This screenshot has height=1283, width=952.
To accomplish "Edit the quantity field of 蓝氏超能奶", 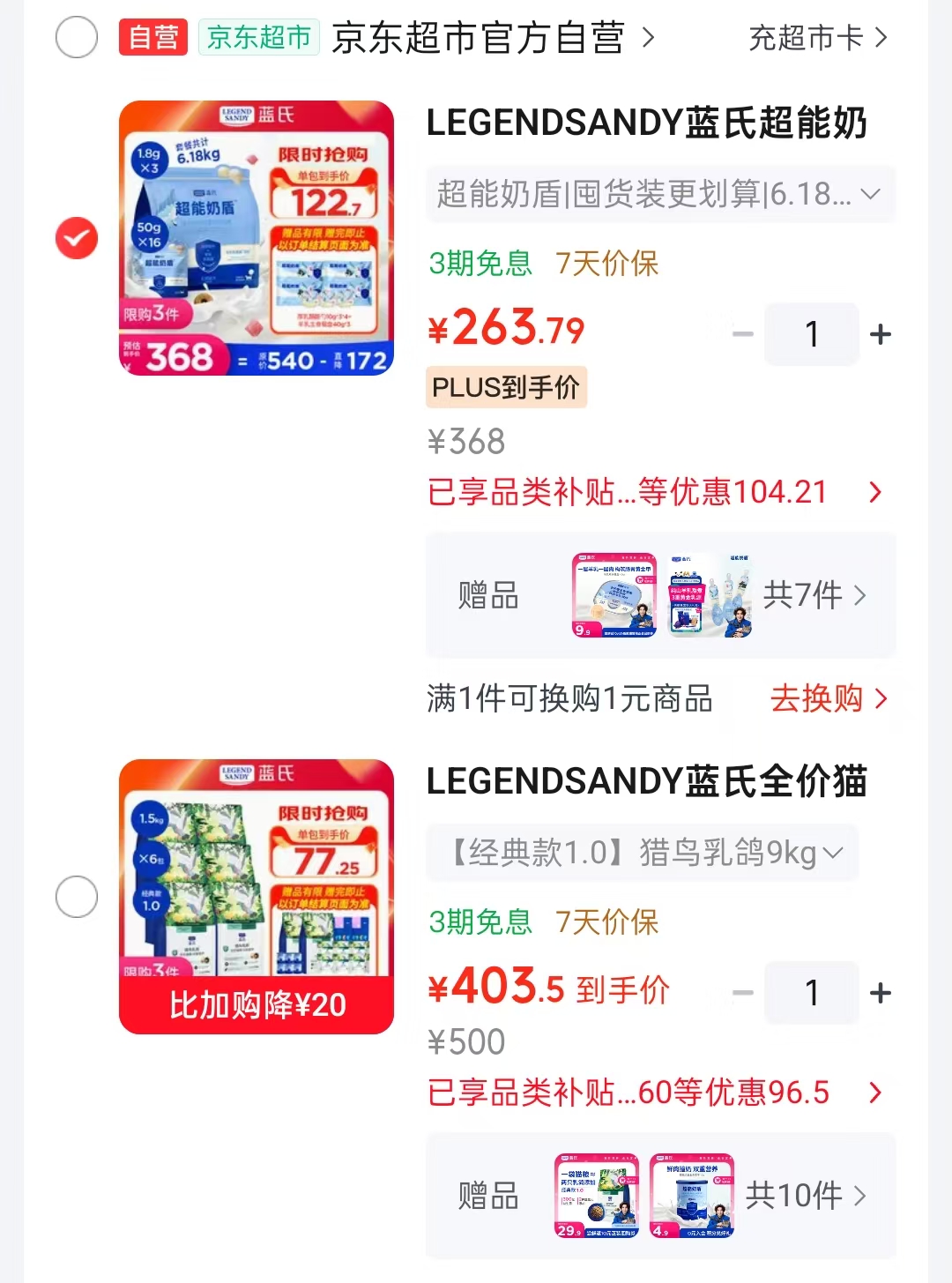I will [x=812, y=334].
